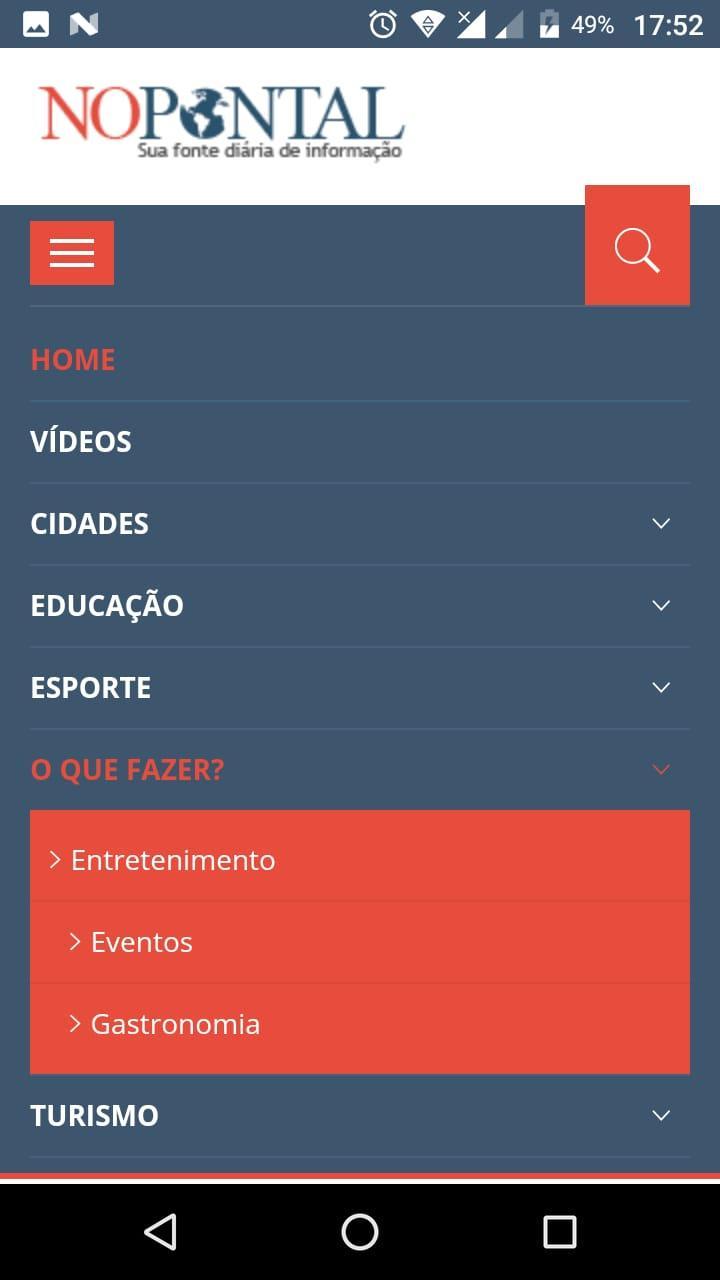Tap the system back button
This screenshot has height=1280, width=720.
coord(161,1232)
